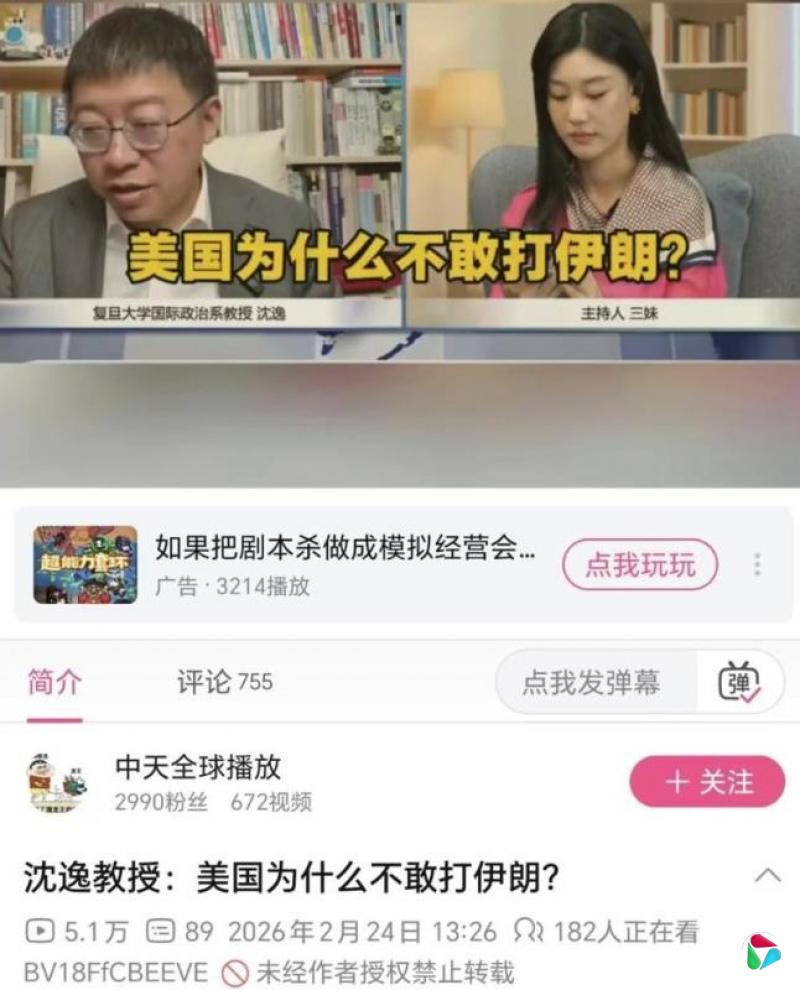
Task: Tap 点我发弹幕 to write a danmaku
Action: coord(591,683)
